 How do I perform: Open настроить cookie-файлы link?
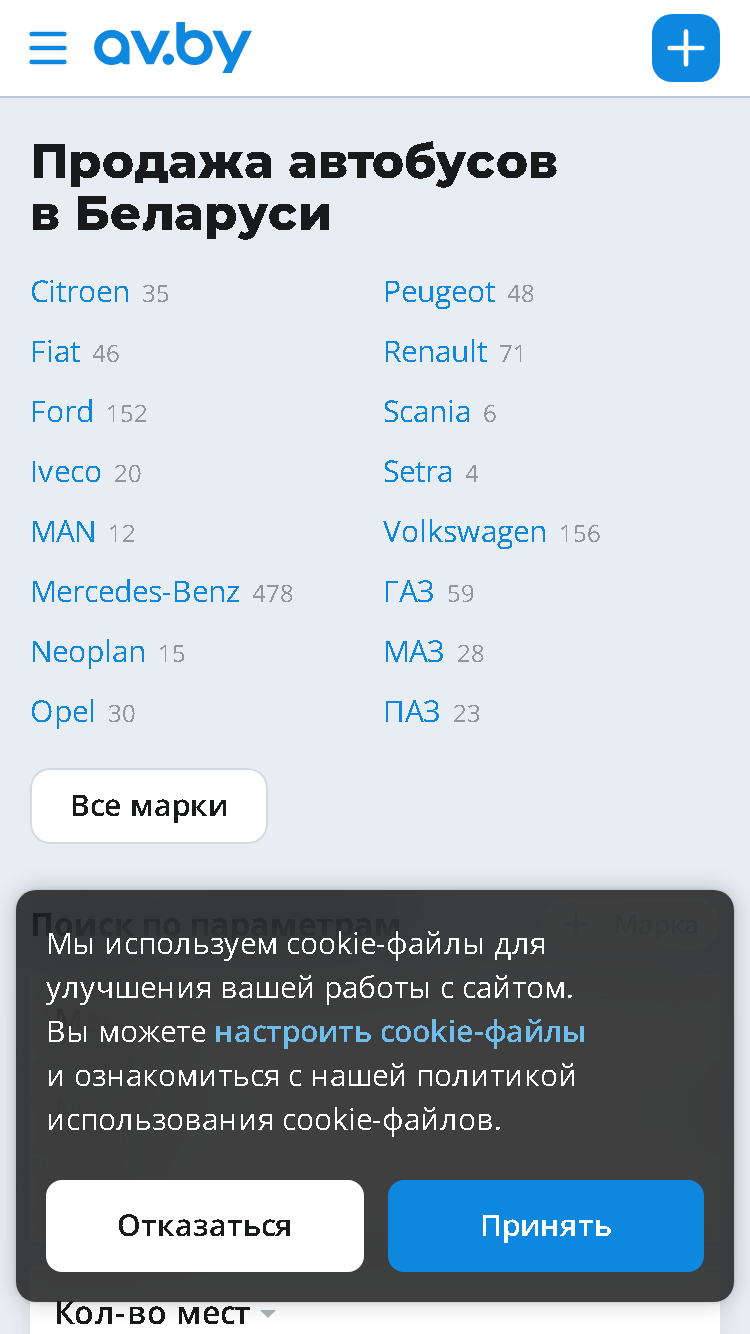click(400, 1032)
